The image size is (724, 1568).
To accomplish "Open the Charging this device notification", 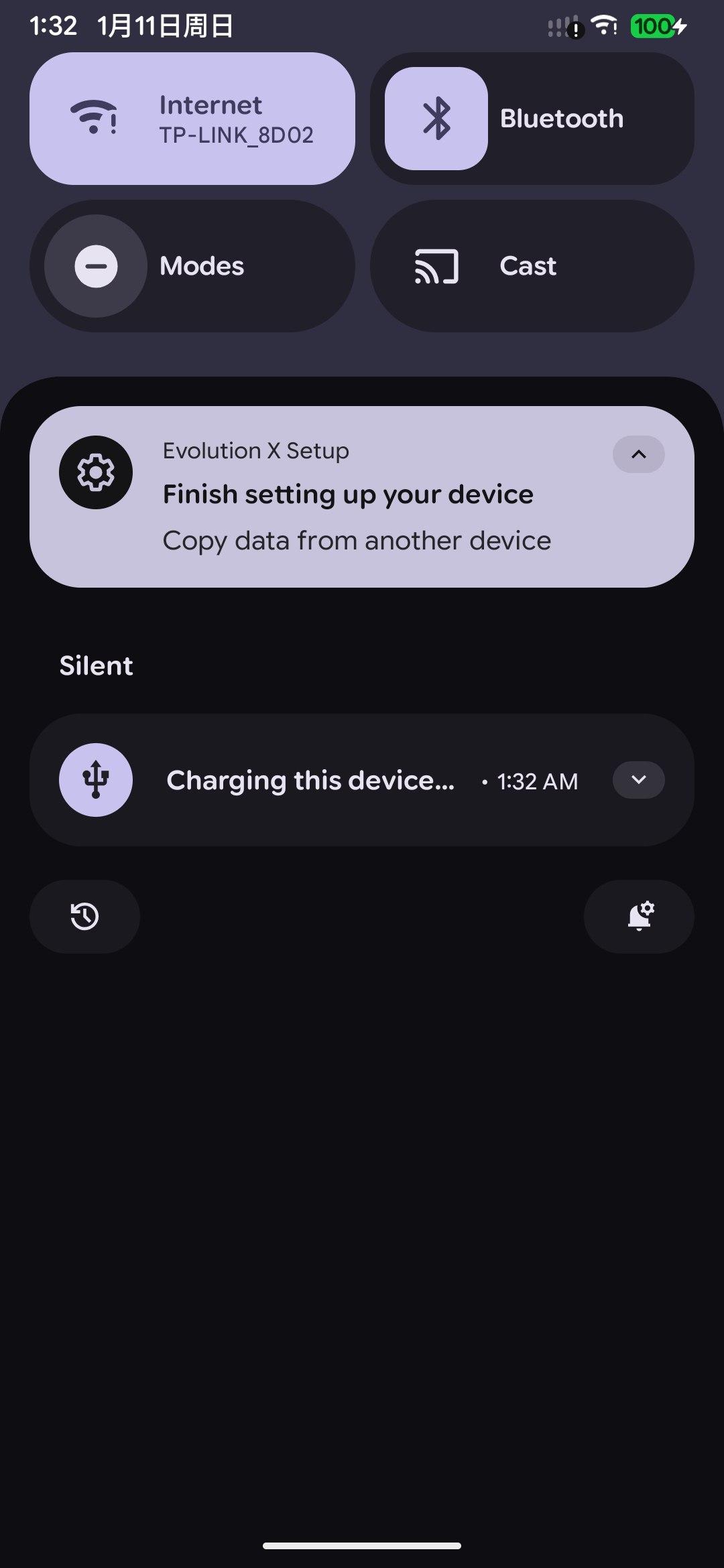I will click(310, 781).
